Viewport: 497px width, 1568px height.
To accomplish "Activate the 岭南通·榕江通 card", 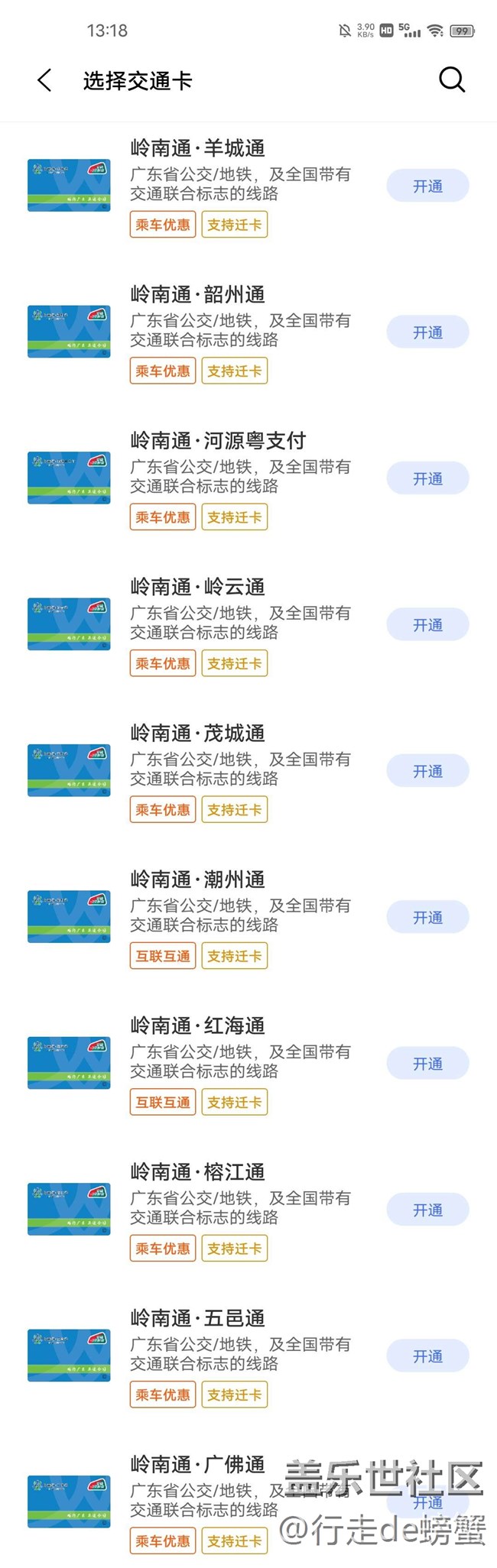I will [x=427, y=1210].
